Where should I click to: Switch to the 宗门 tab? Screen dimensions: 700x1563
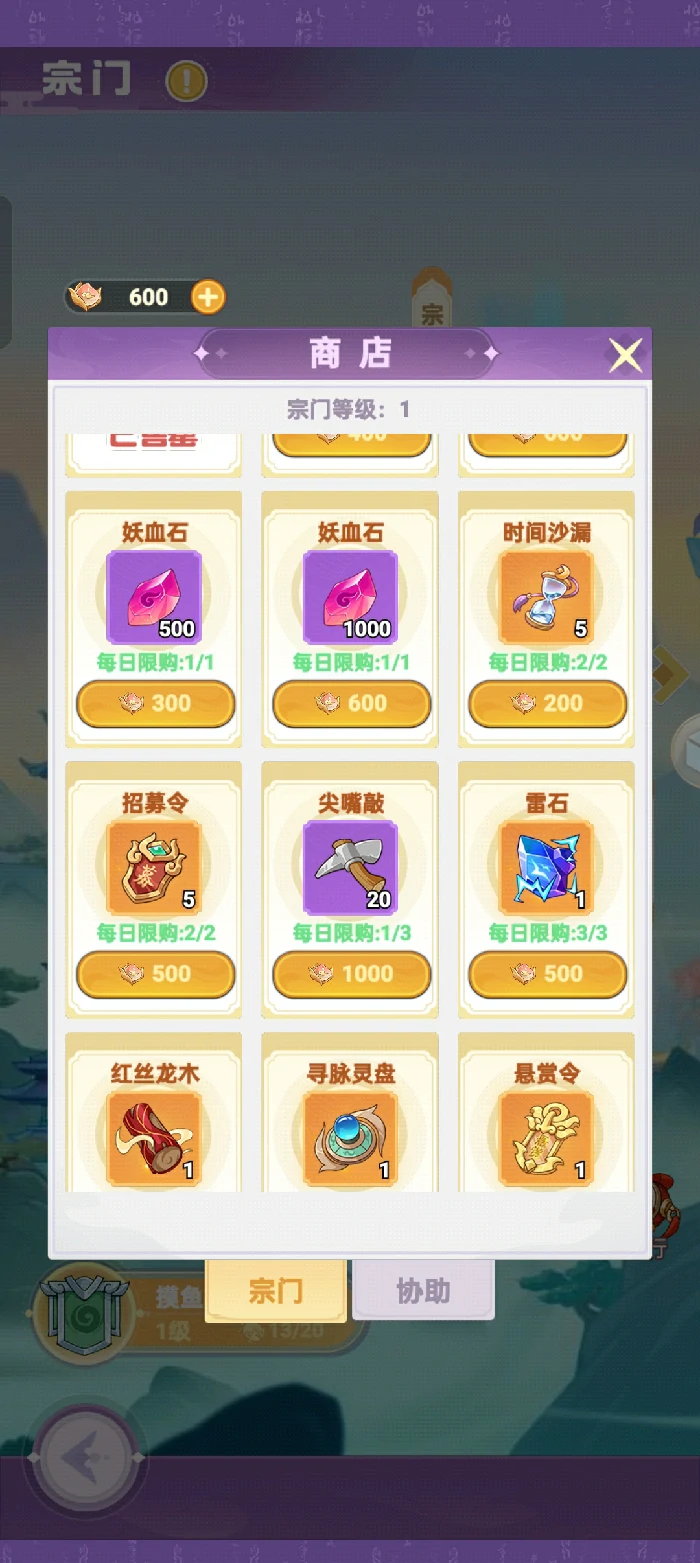pos(276,1291)
